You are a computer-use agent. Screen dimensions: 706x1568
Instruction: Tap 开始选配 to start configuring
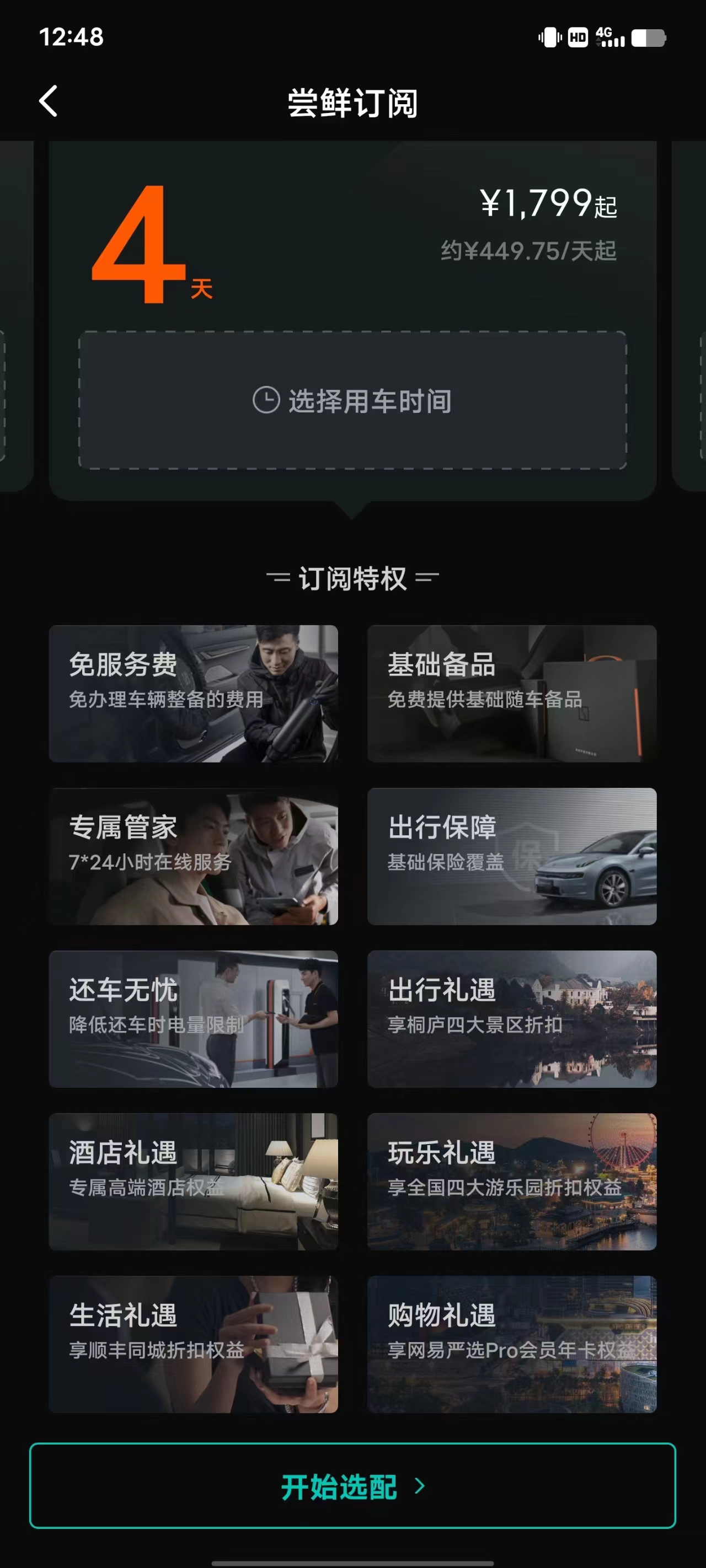pyautogui.click(x=352, y=1485)
